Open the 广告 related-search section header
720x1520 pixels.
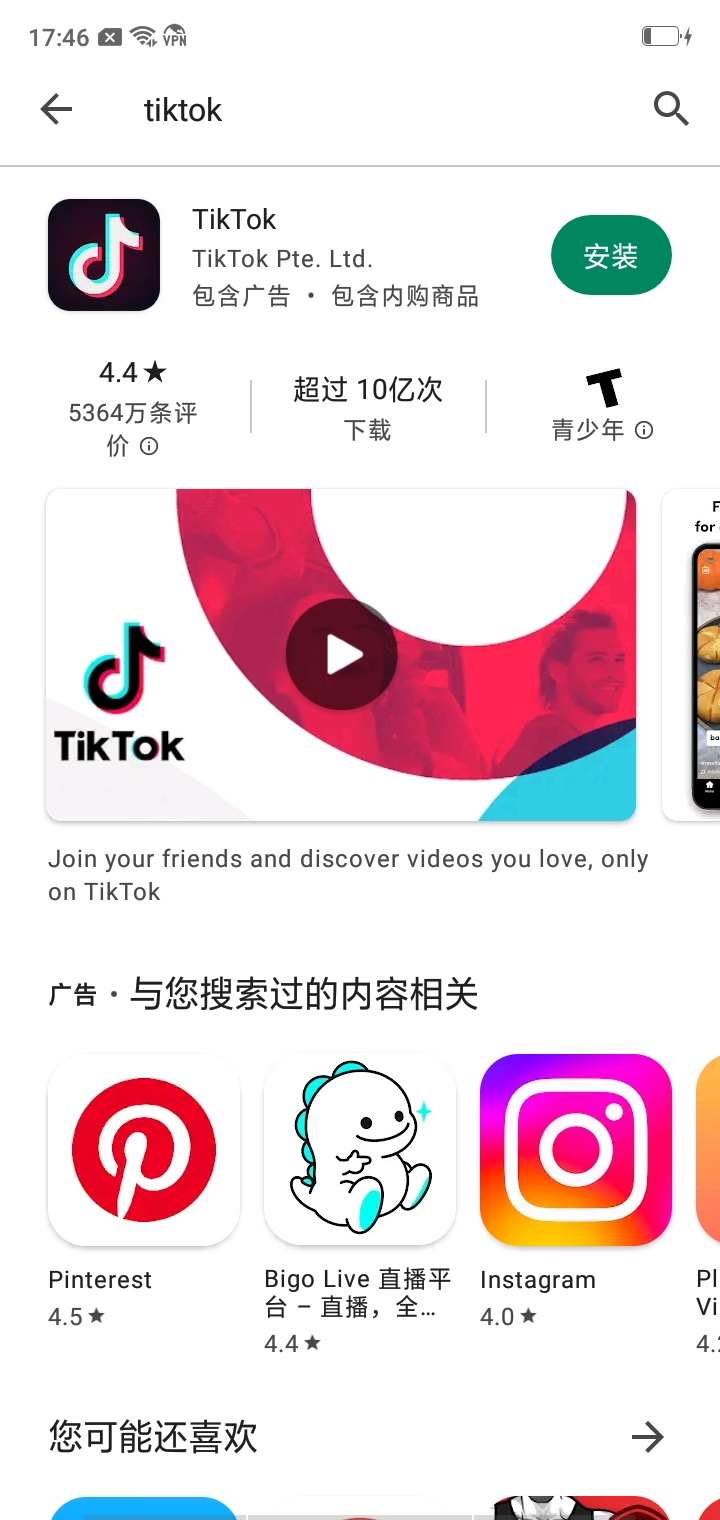point(265,994)
